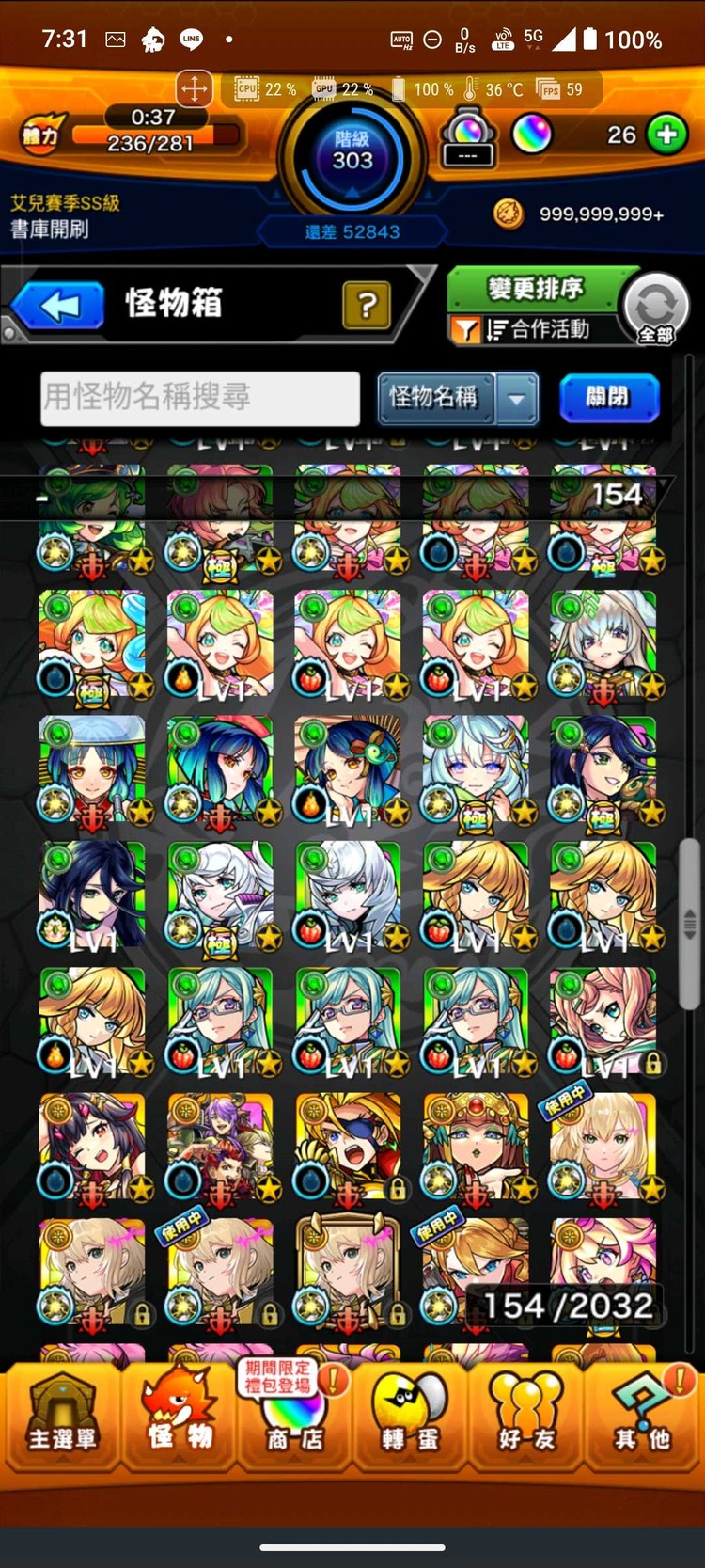Add orbs with the green plus button

(667, 135)
